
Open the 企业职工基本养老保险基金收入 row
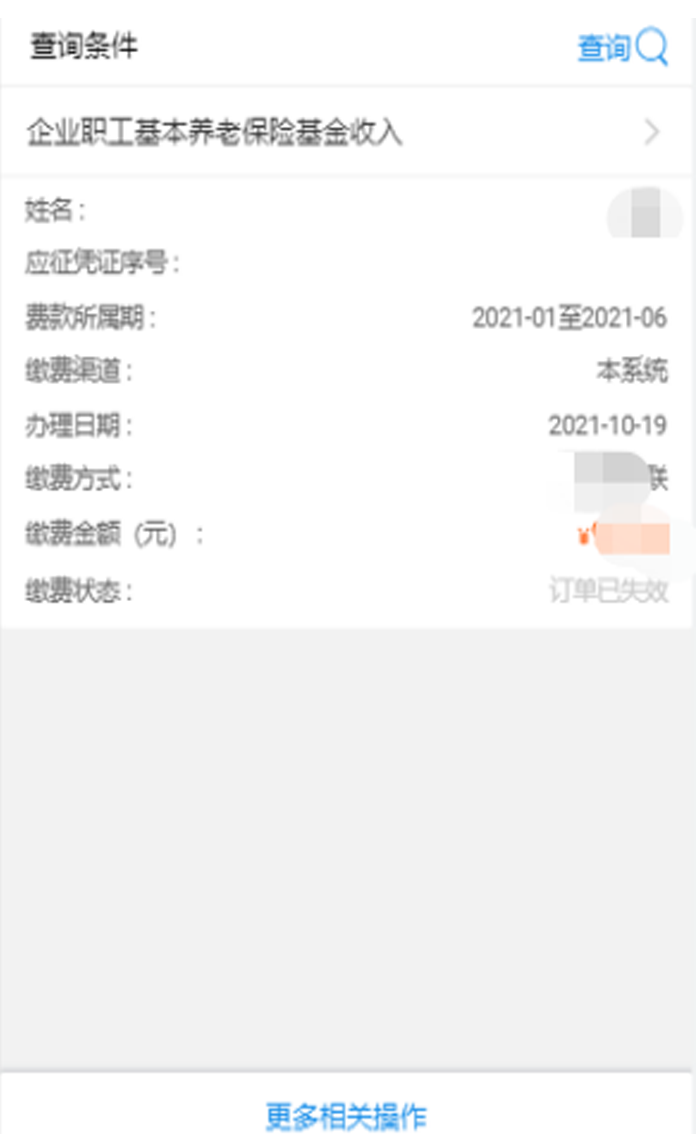(347, 132)
